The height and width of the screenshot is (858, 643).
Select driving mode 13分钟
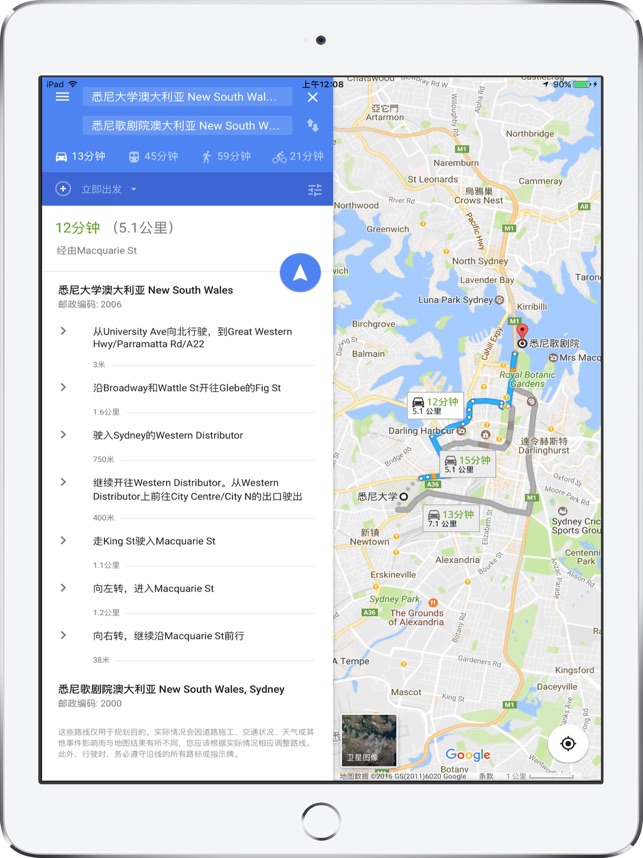pyautogui.click(x=80, y=157)
